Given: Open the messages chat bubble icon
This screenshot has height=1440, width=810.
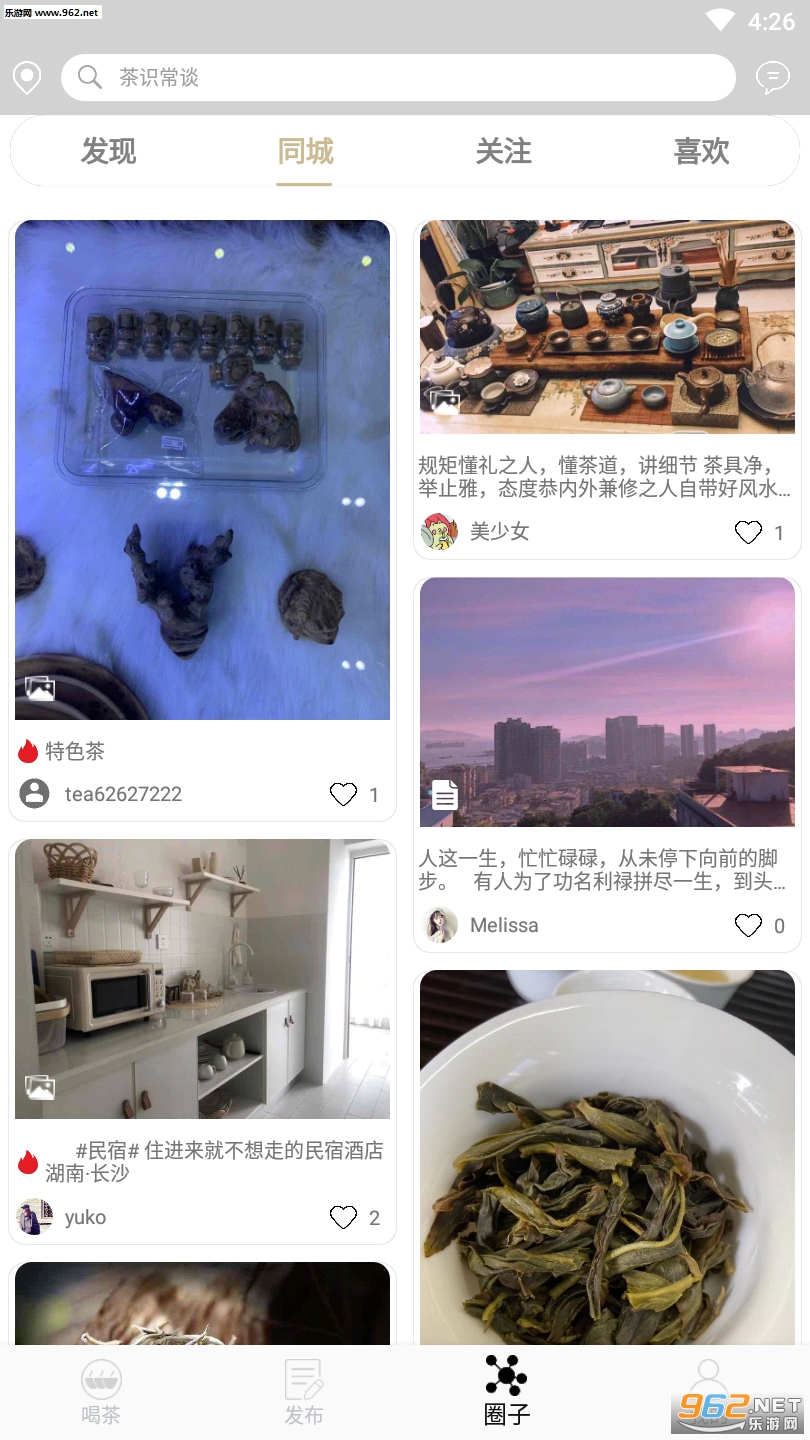Looking at the screenshot, I should (x=772, y=77).
